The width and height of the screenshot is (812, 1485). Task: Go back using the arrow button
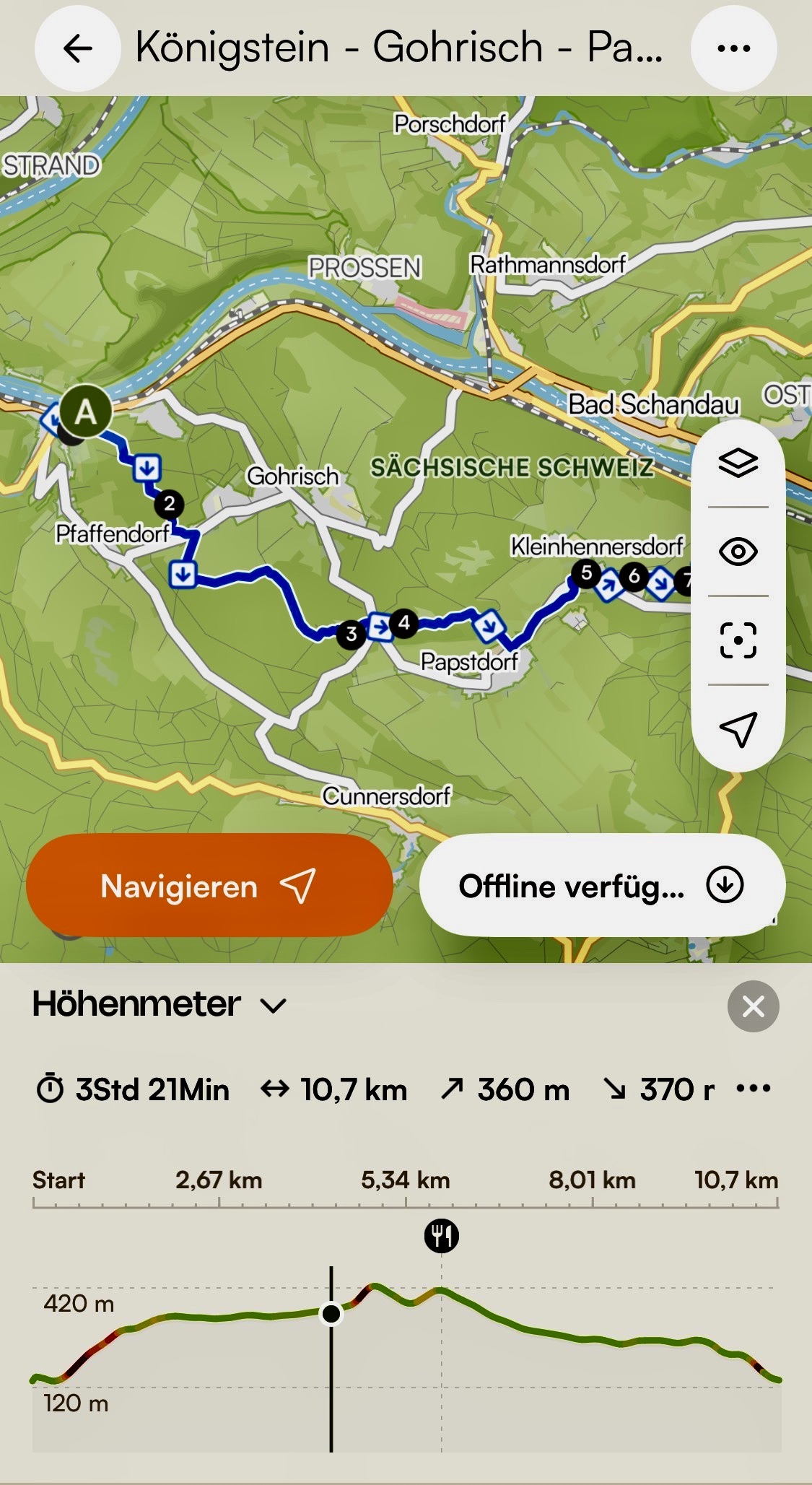77,48
